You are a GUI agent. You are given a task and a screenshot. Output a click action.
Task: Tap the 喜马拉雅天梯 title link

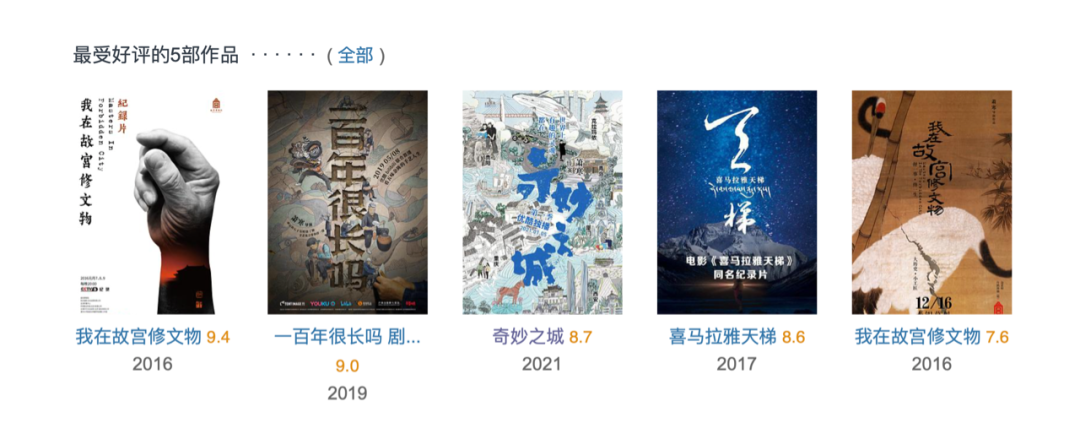click(723, 337)
